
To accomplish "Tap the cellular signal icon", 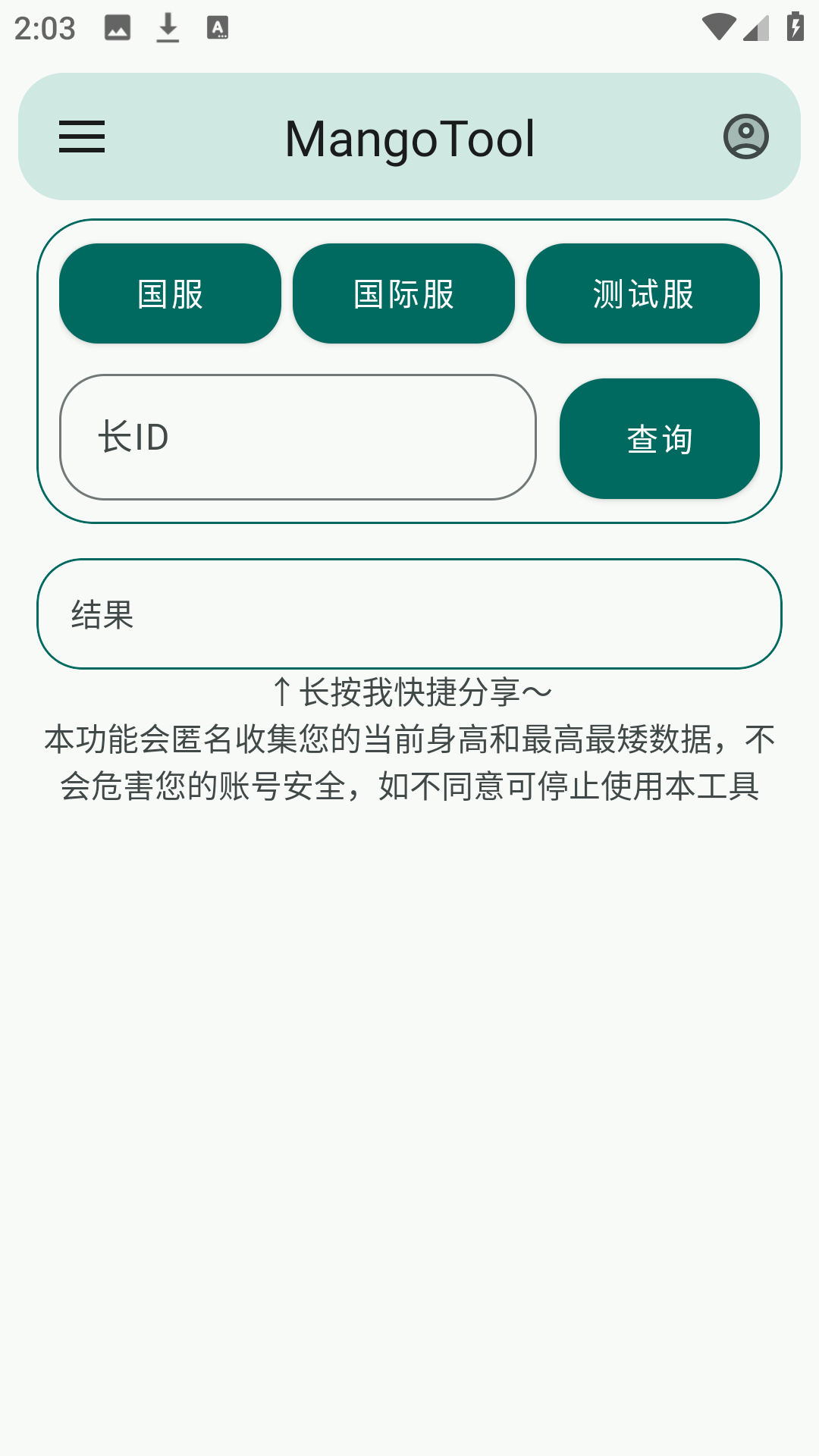I will 757,27.
